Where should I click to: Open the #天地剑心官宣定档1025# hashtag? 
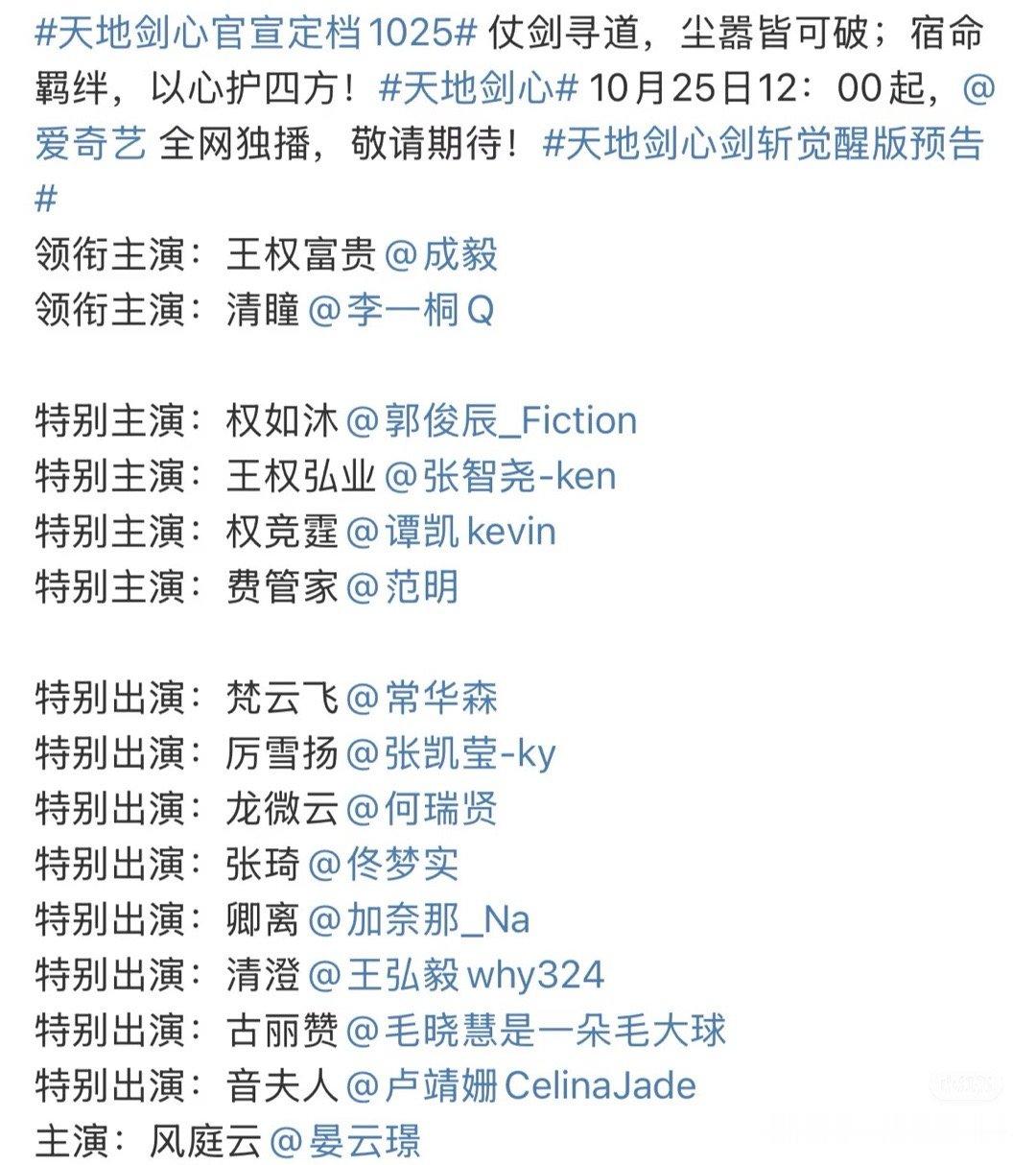(255, 35)
